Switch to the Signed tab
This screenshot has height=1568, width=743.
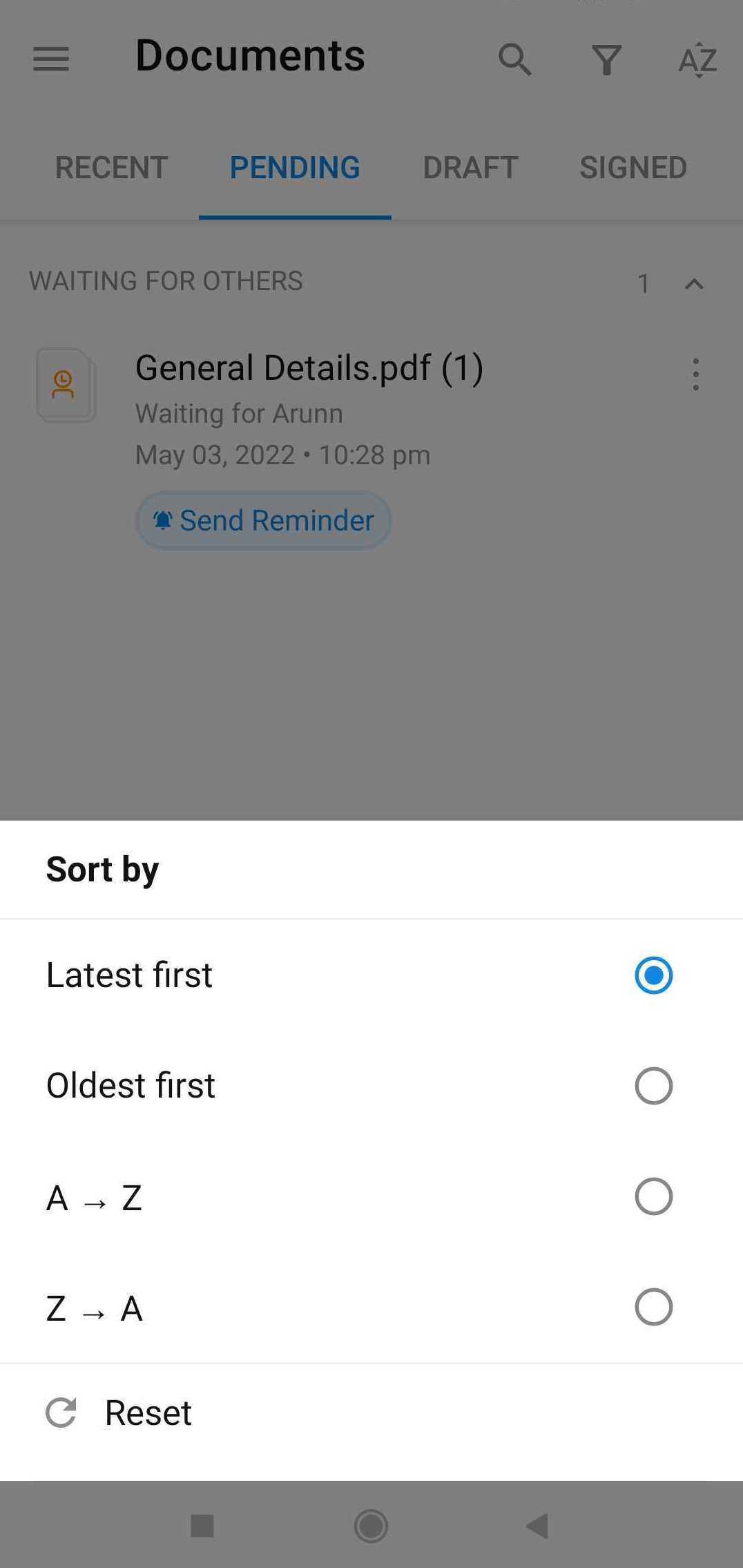click(x=633, y=168)
